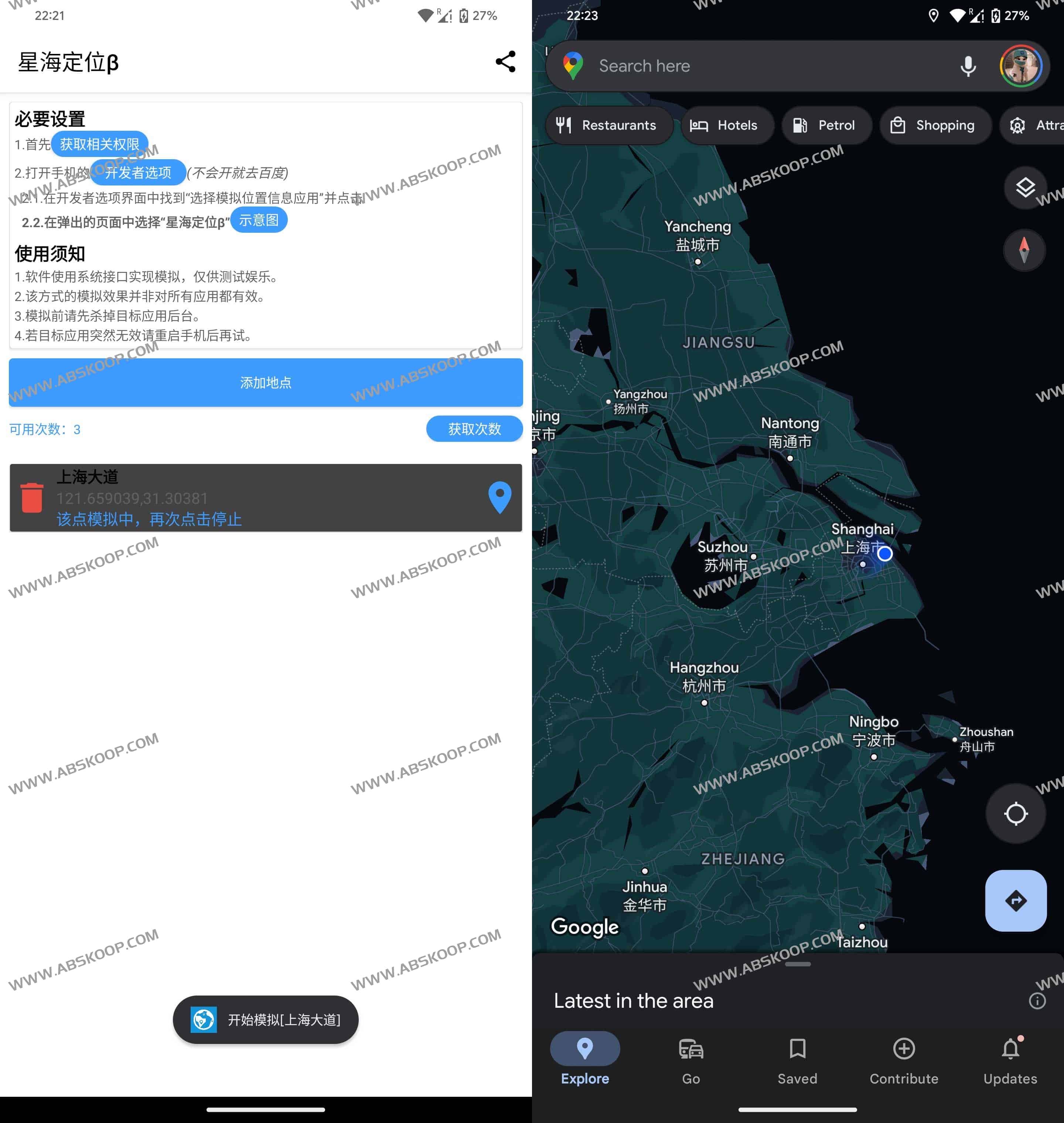Open 开发者选项 settings
Screen dimensions: 1064x1123
138,173
